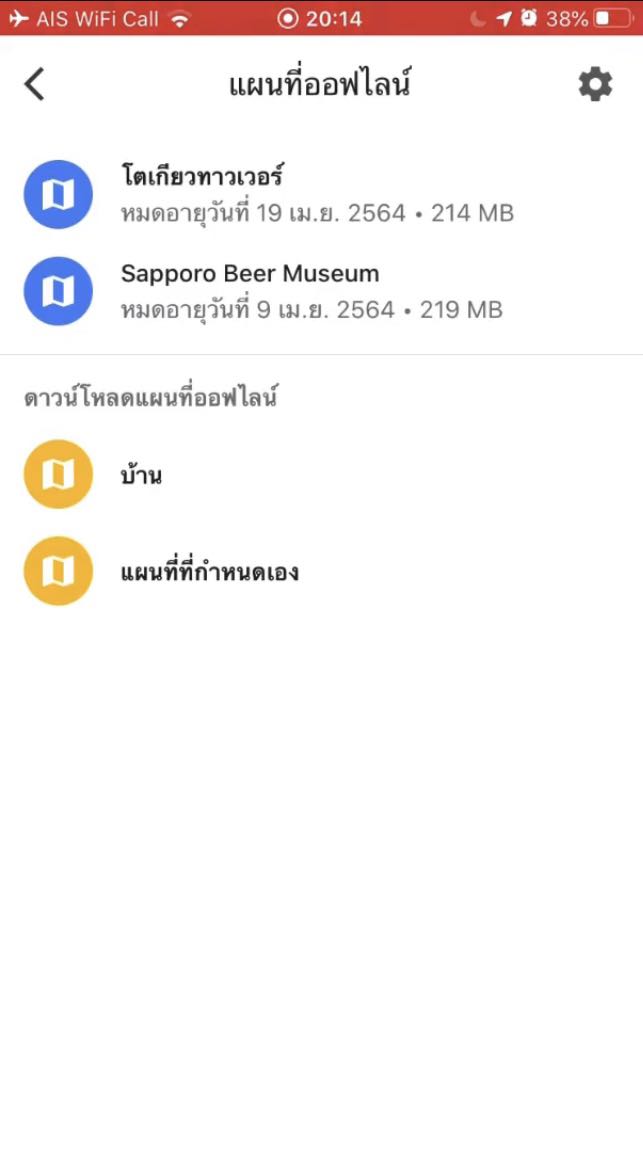Go back from the offline maps screen
Screen dimensions: 643x1152
pyautogui.click(x=35, y=85)
